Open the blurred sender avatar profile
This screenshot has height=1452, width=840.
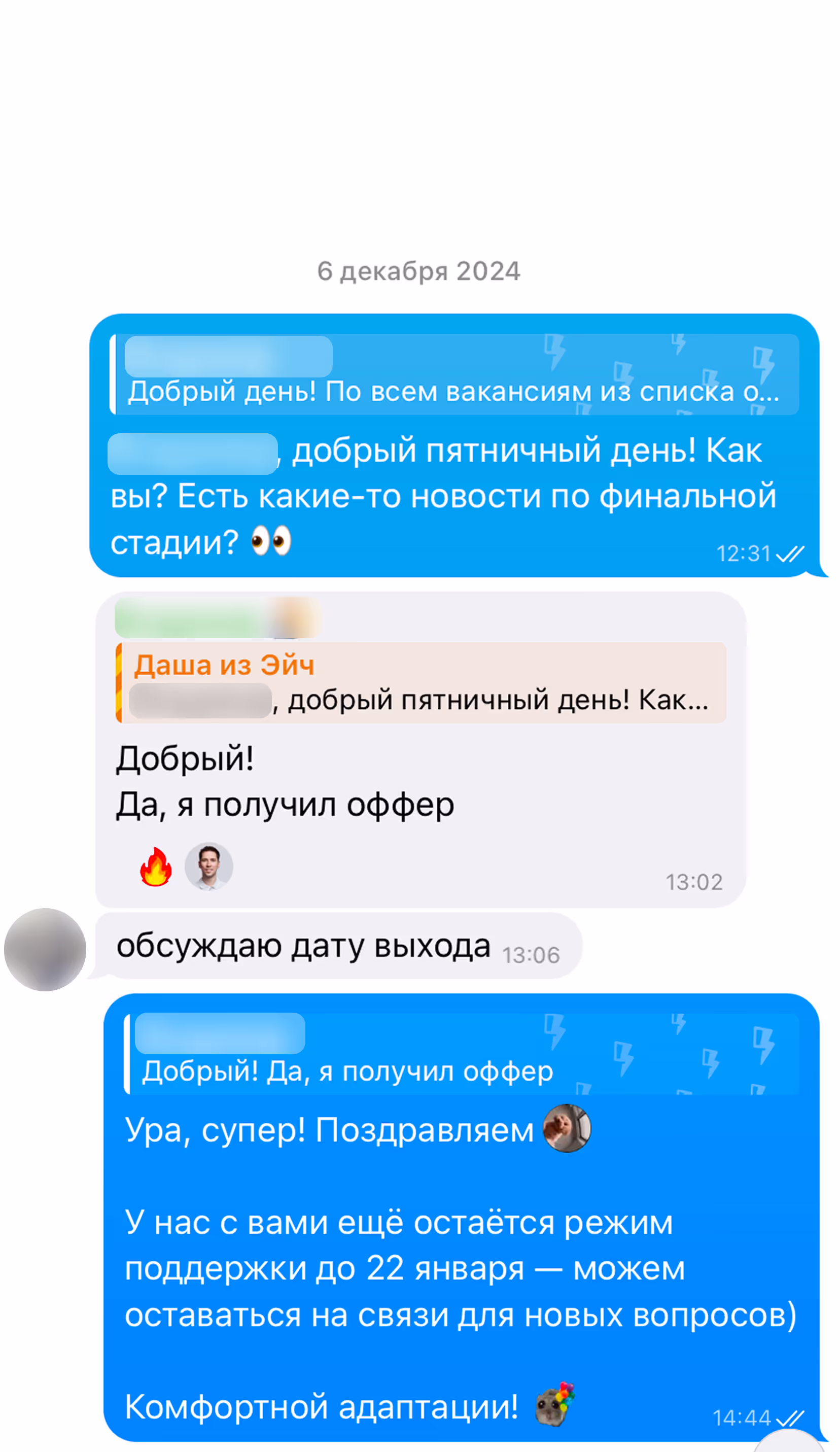[45, 950]
